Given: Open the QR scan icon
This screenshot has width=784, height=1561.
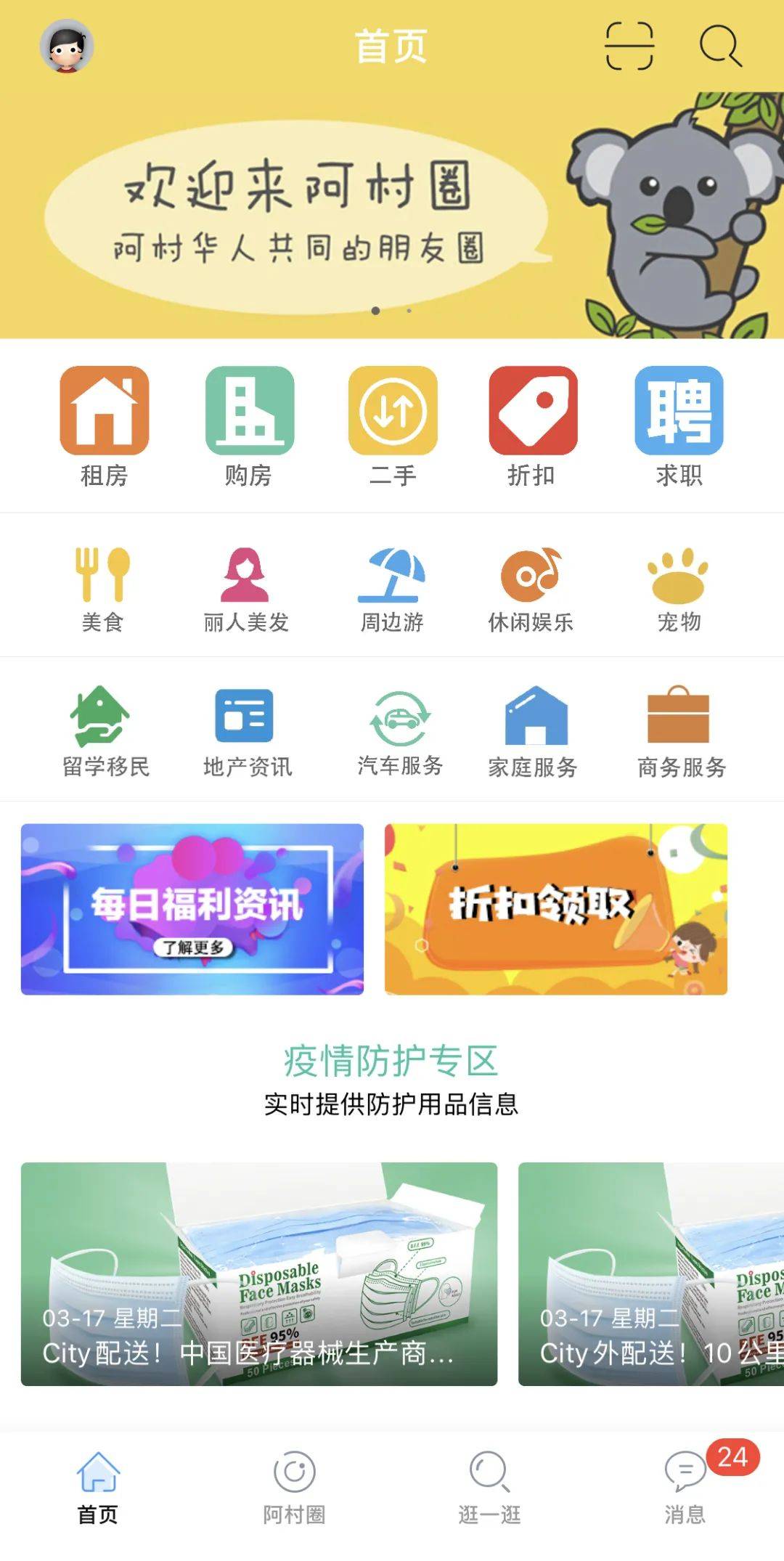Looking at the screenshot, I should [629, 46].
